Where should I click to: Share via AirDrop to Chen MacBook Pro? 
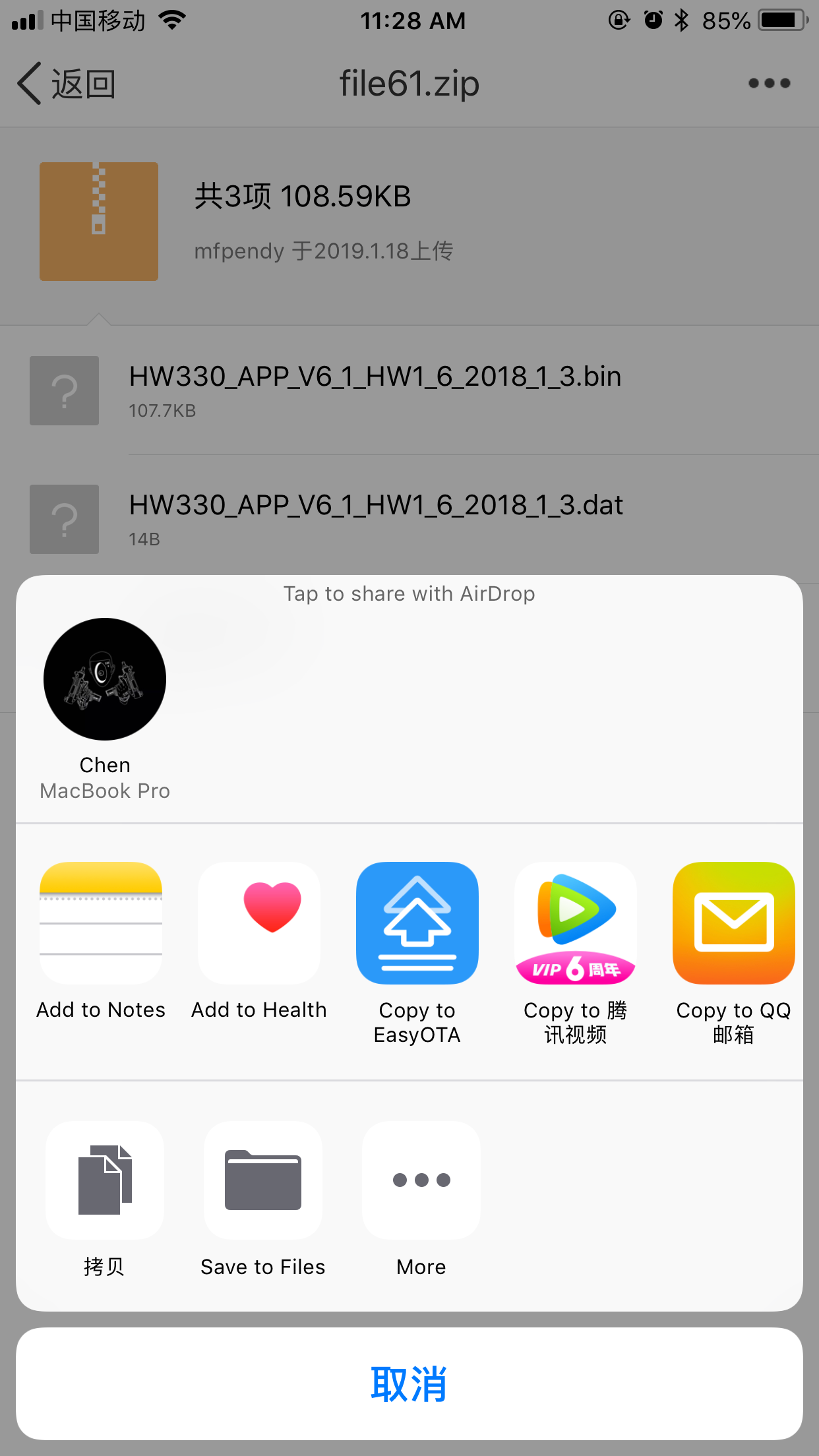(105, 679)
